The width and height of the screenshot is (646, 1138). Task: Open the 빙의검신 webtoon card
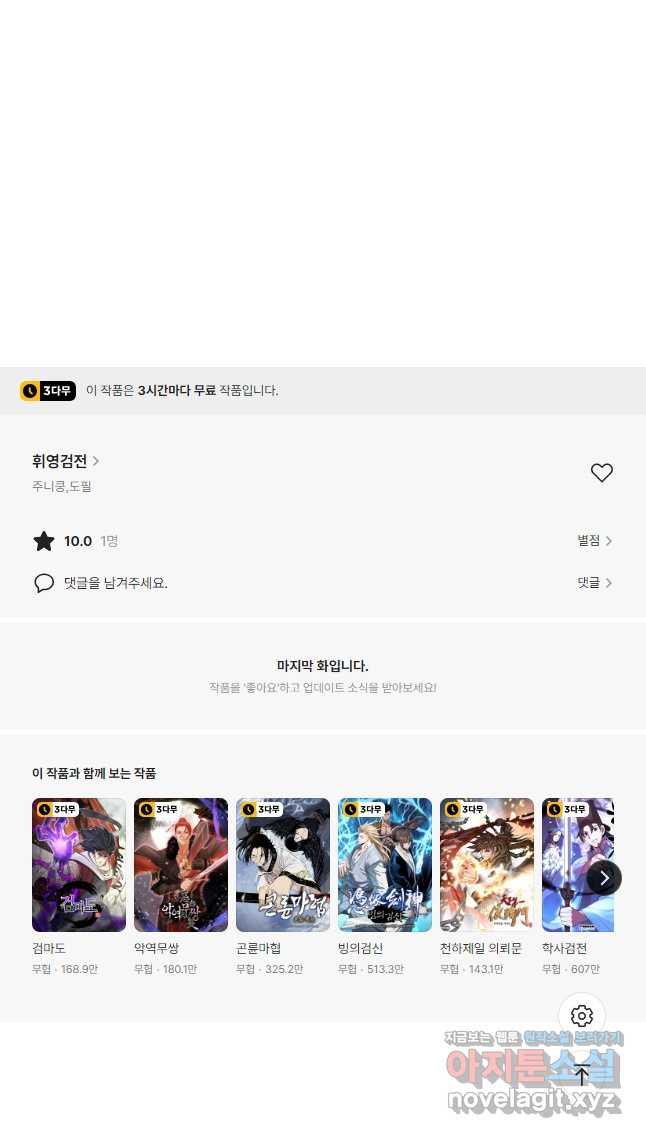[x=385, y=865]
